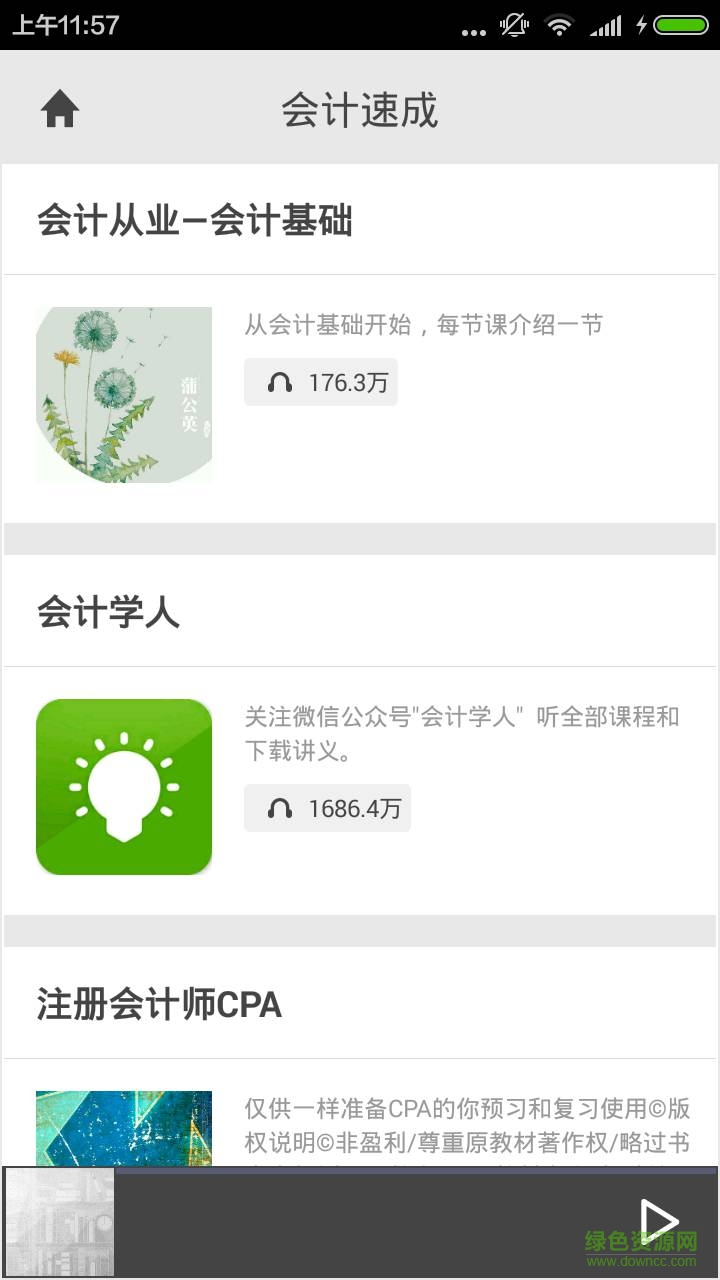Tap the 会计学人 section title
720x1280 pixels.
point(108,613)
